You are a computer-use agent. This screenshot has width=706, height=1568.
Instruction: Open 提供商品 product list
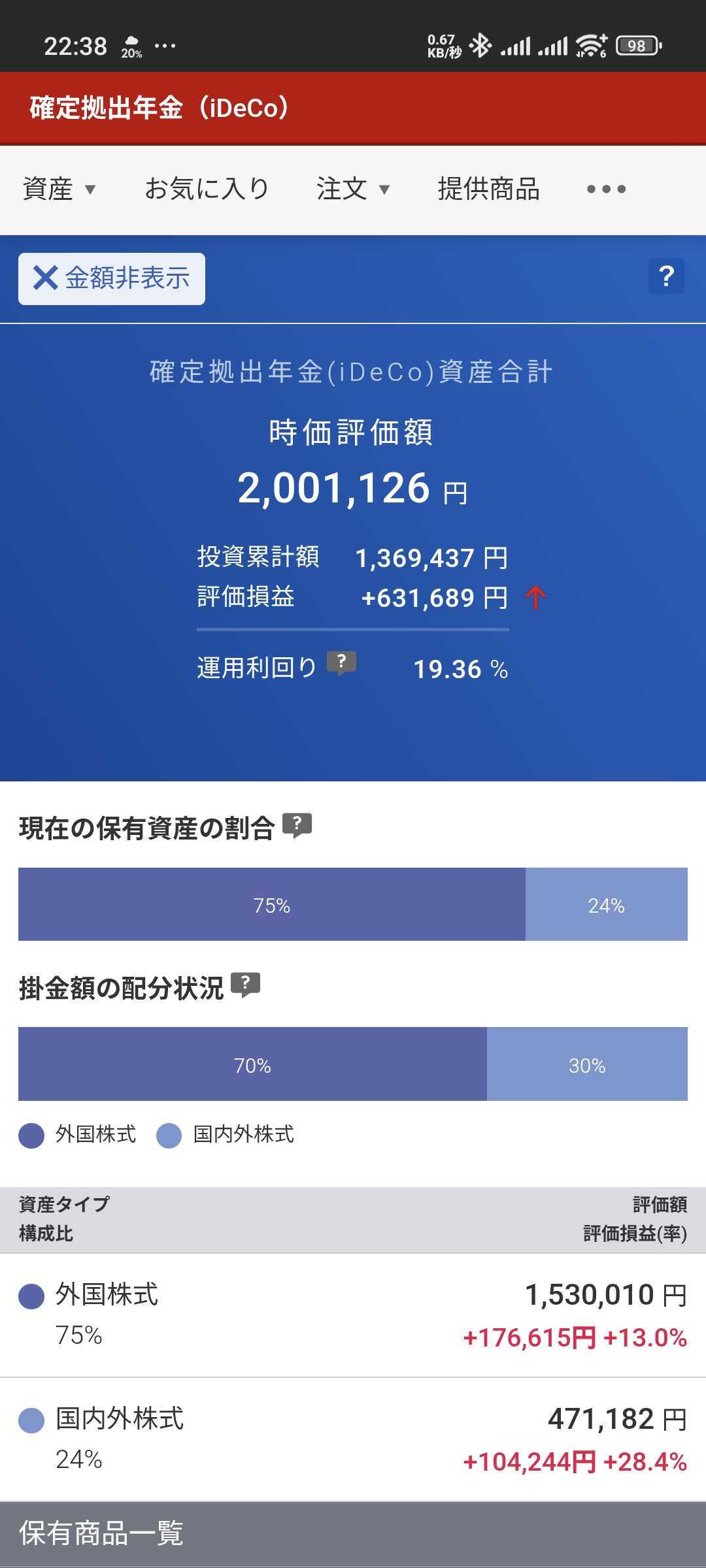click(488, 189)
